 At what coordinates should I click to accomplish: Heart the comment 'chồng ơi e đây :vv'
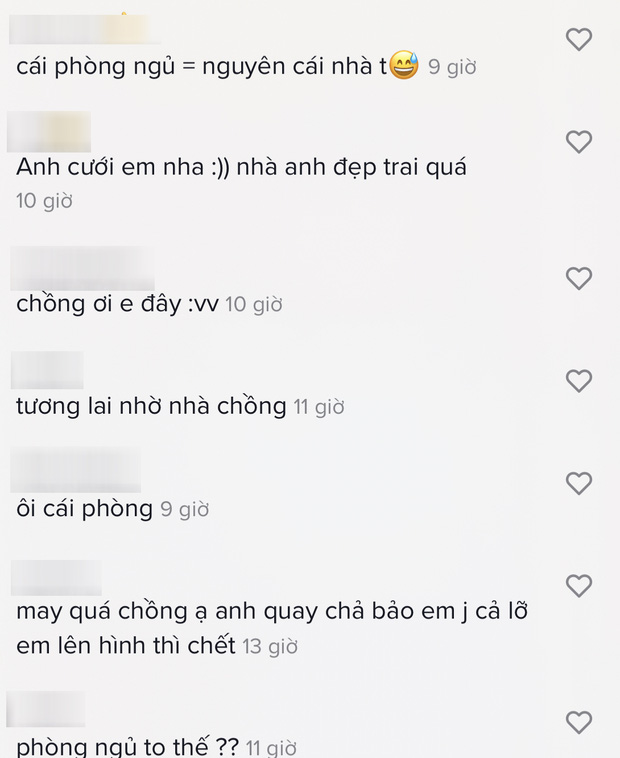tap(579, 279)
